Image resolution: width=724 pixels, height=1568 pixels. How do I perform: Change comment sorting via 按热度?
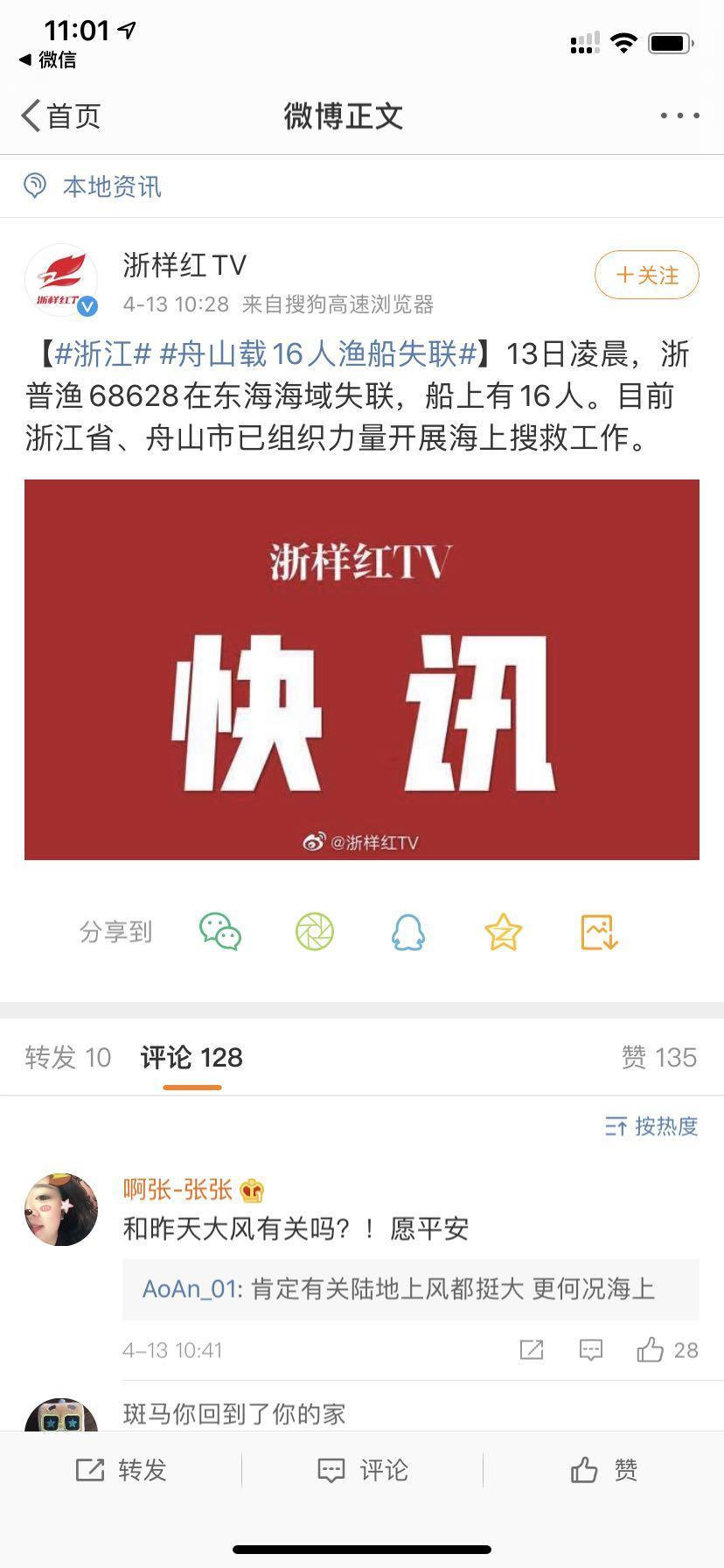[651, 1126]
